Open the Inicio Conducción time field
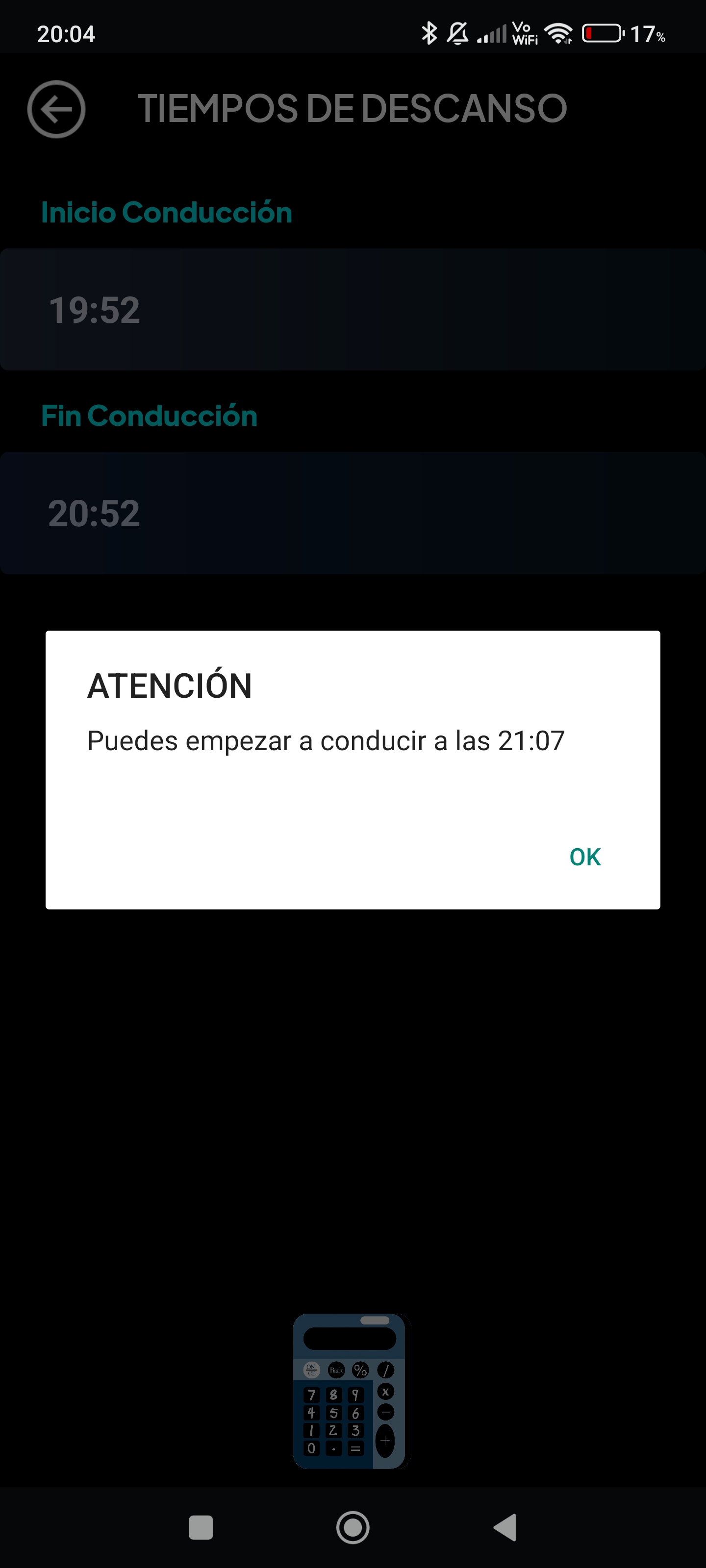 [x=353, y=309]
